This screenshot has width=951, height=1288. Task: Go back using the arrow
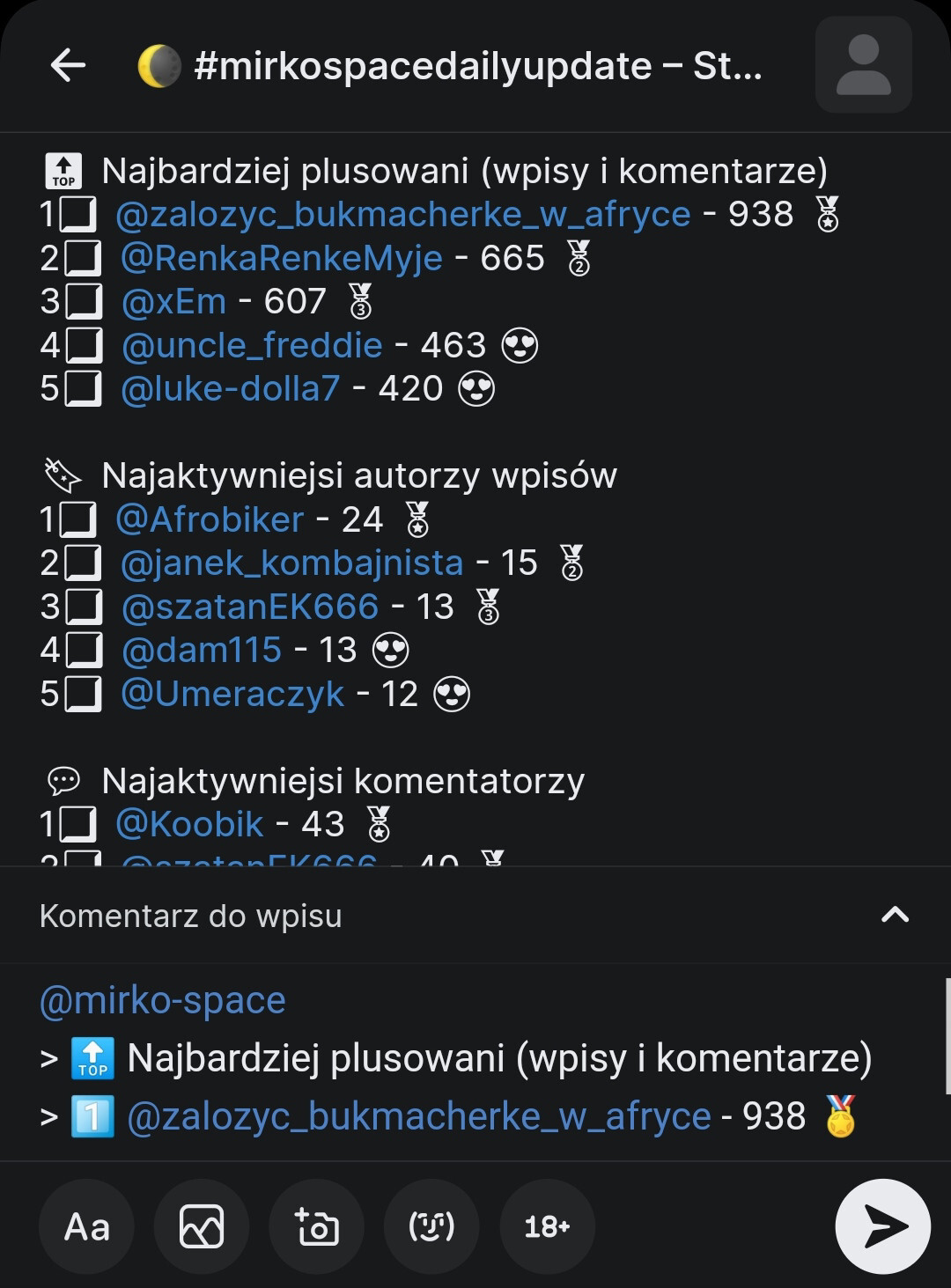pyautogui.click(x=68, y=65)
